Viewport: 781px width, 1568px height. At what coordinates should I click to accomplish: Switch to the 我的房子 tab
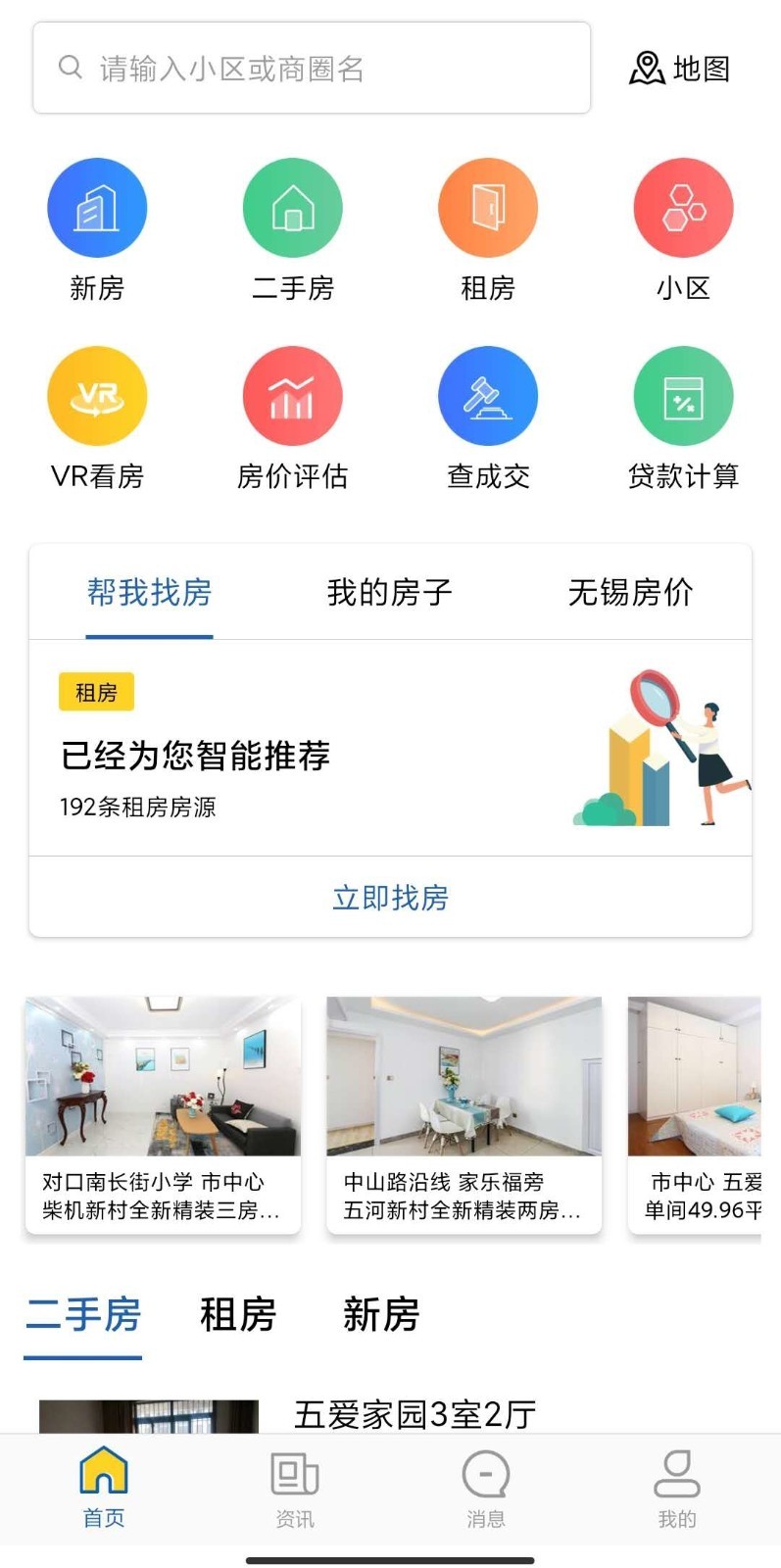coord(389,592)
